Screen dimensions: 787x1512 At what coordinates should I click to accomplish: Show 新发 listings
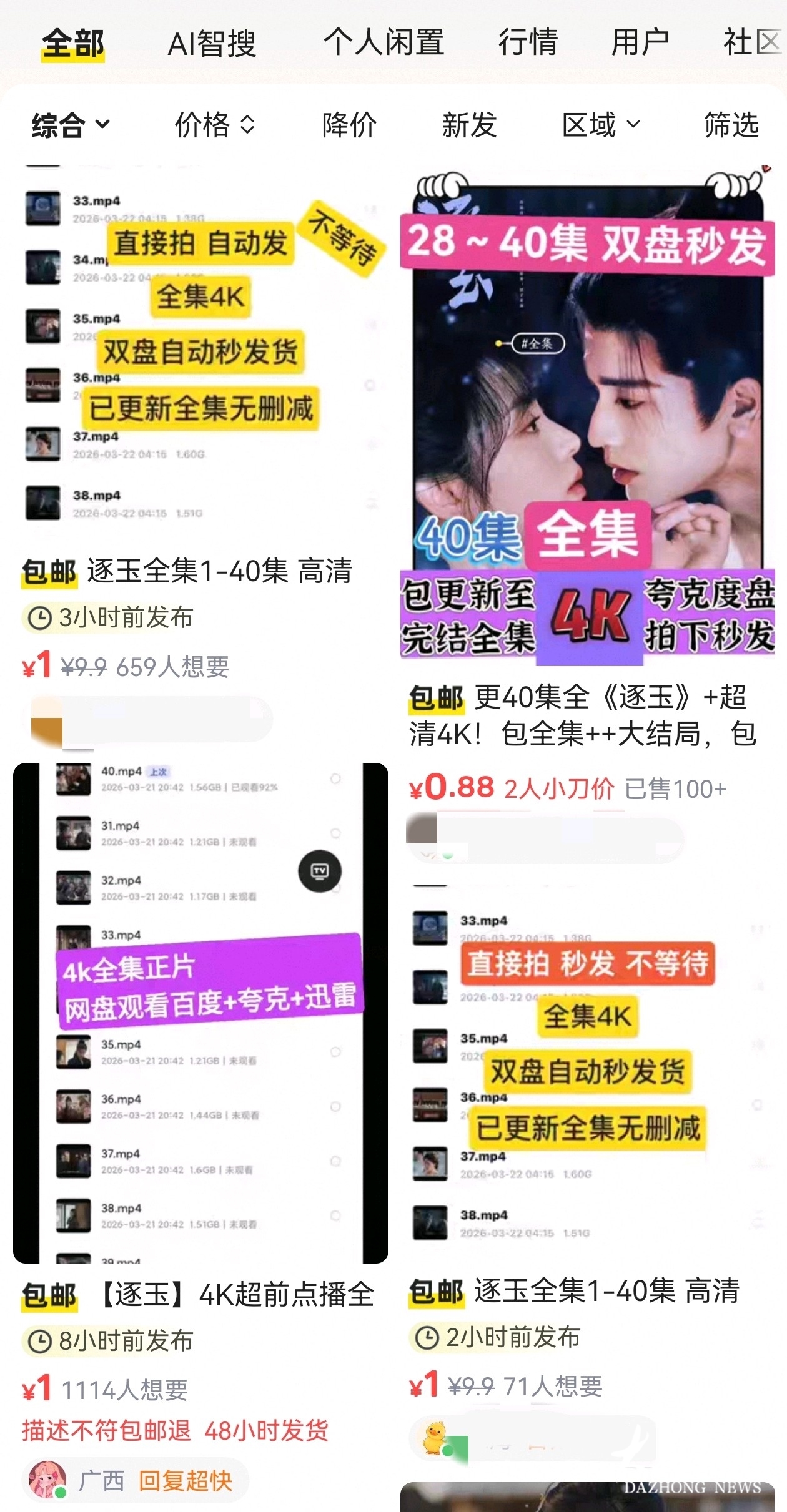(469, 125)
